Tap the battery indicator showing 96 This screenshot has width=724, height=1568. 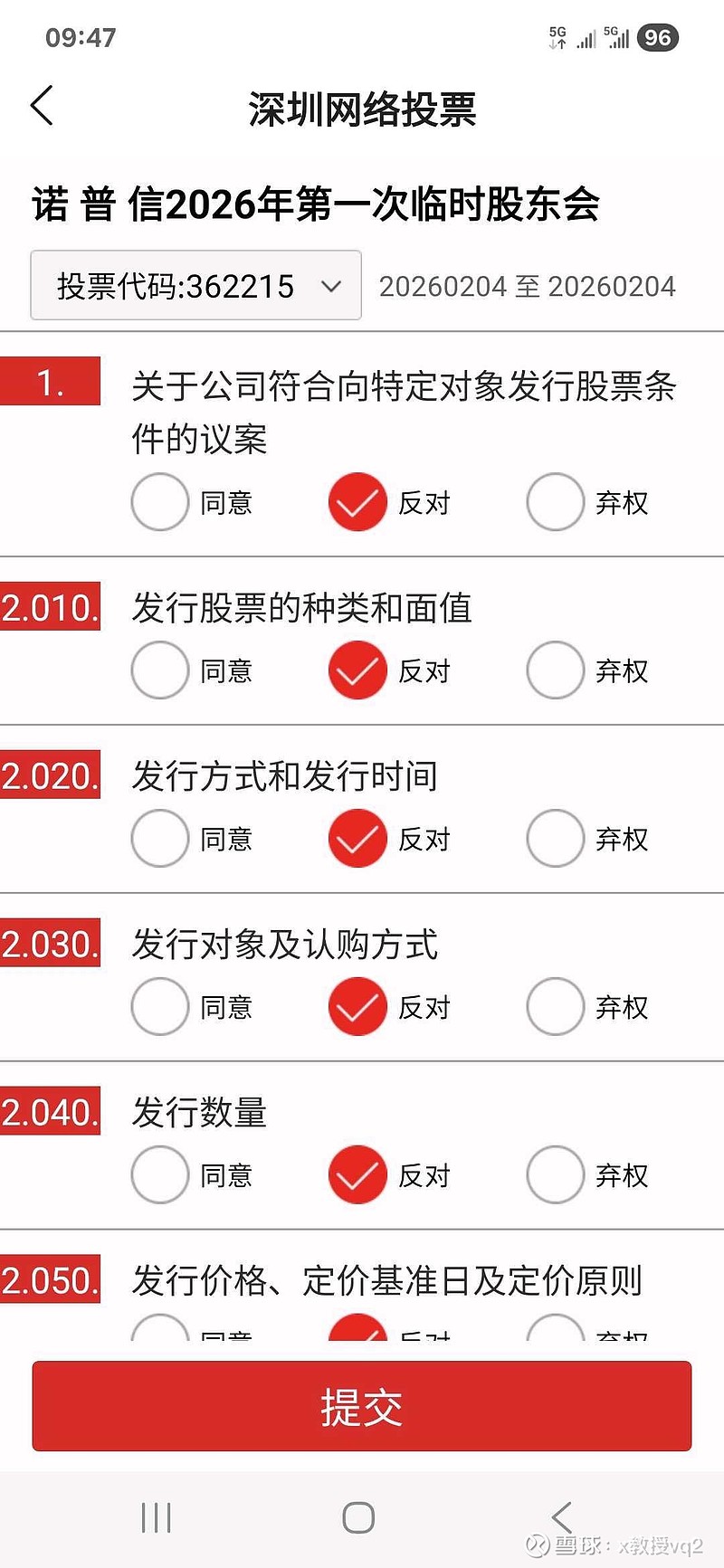[x=659, y=37]
